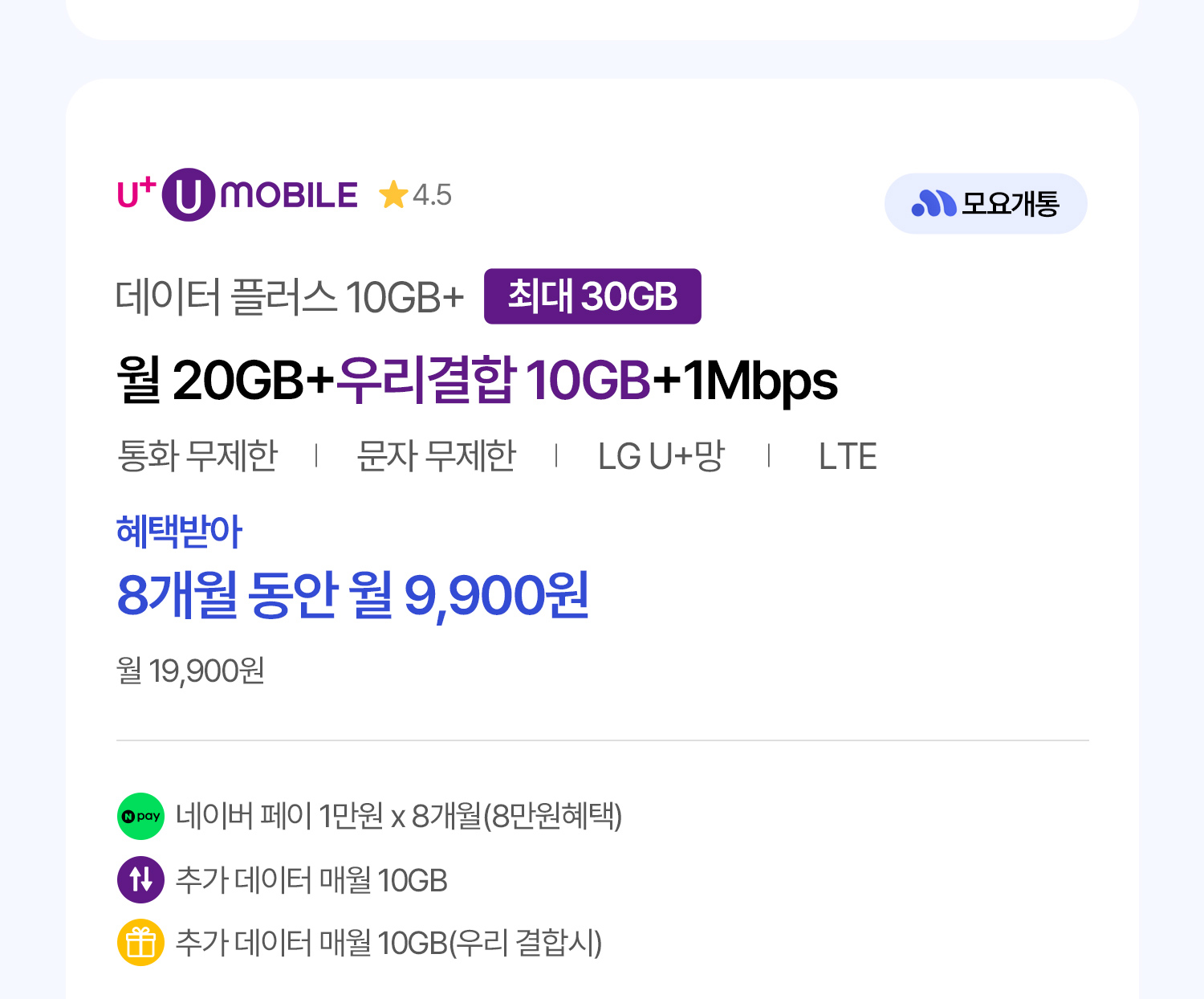Tap the 모요개통 badge
1204x999 pixels.
click(x=985, y=204)
